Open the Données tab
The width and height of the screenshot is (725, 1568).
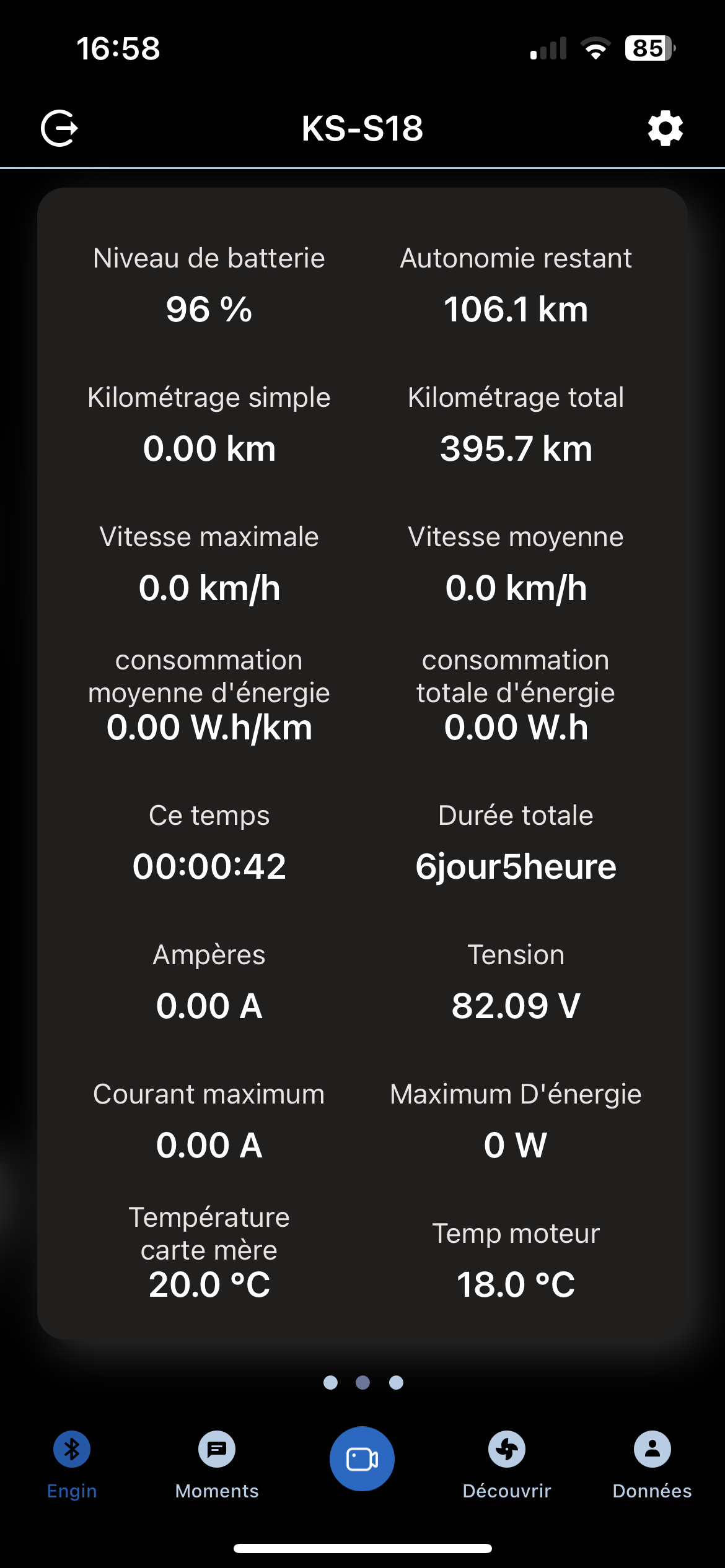pos(652,1465)
